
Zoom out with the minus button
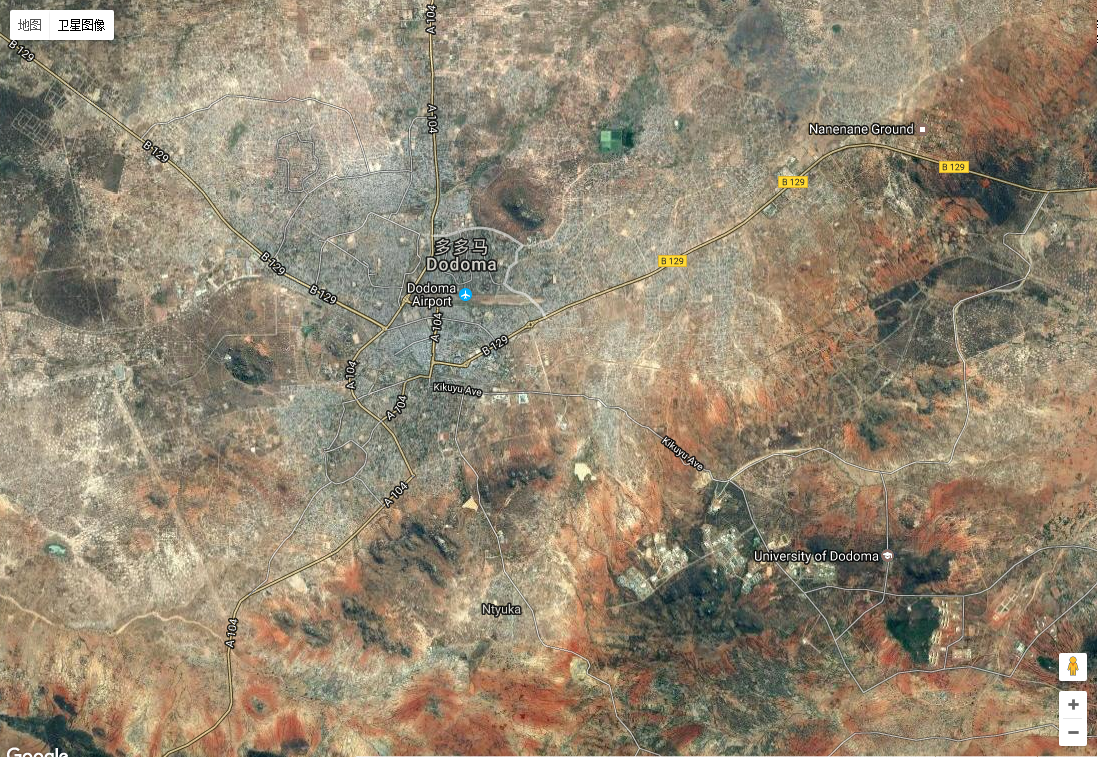1073,733
